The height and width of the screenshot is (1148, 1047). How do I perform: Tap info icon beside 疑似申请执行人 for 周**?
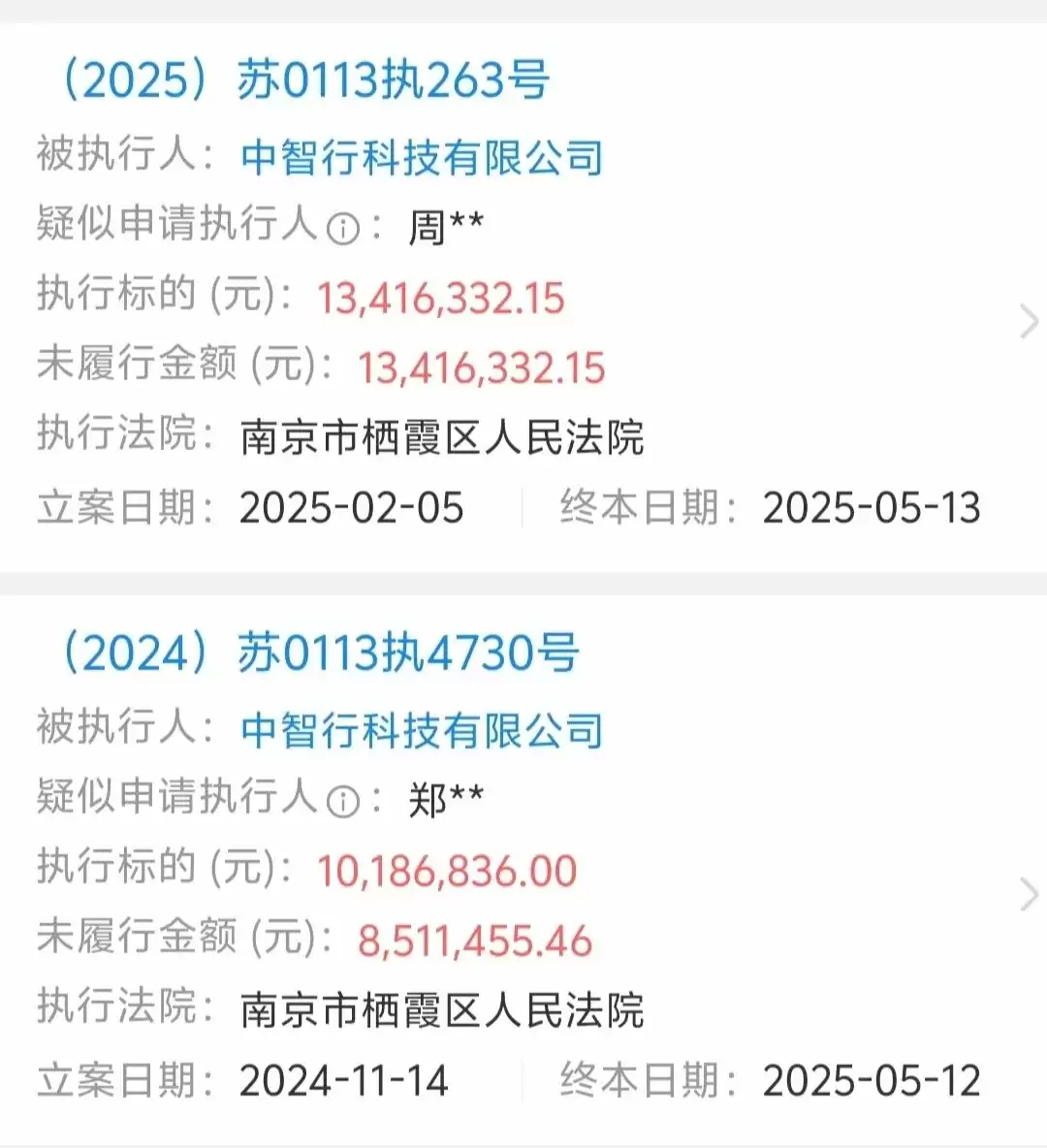click(343, 229)
